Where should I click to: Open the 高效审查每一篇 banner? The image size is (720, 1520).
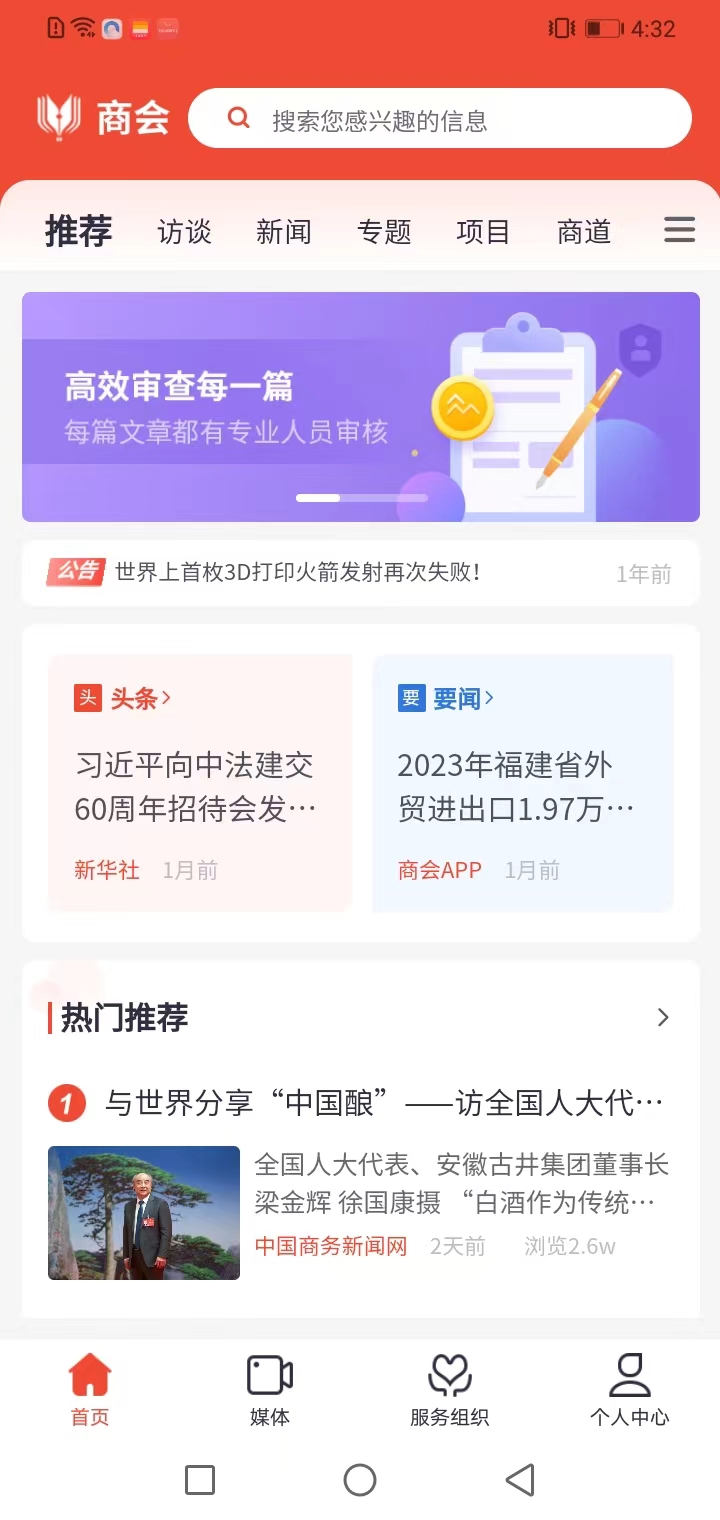[360, 406]
